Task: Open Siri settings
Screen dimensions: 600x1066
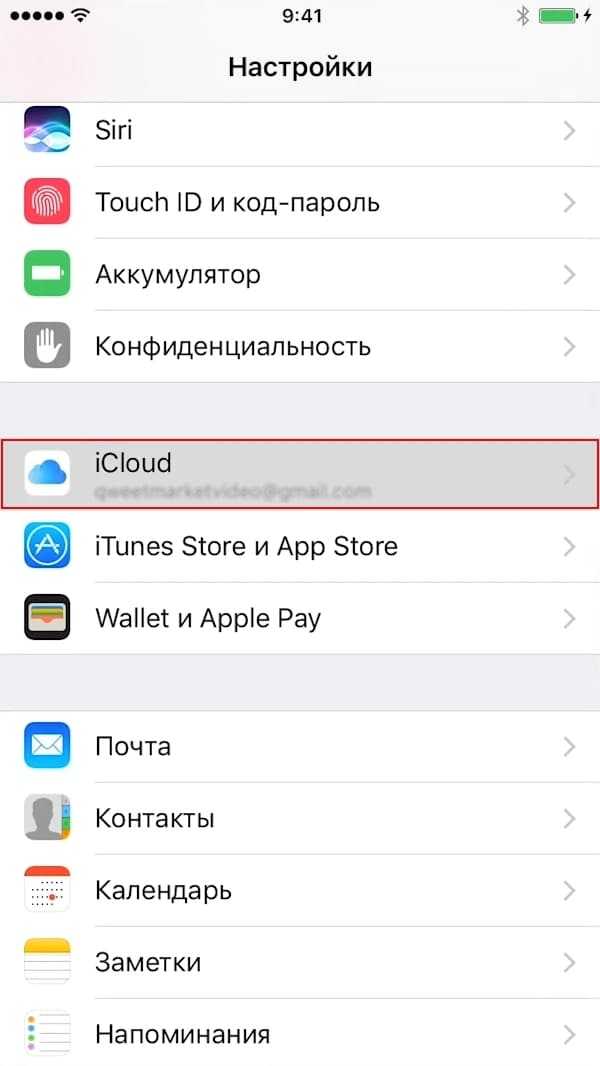Action: [x=300, y=130]
